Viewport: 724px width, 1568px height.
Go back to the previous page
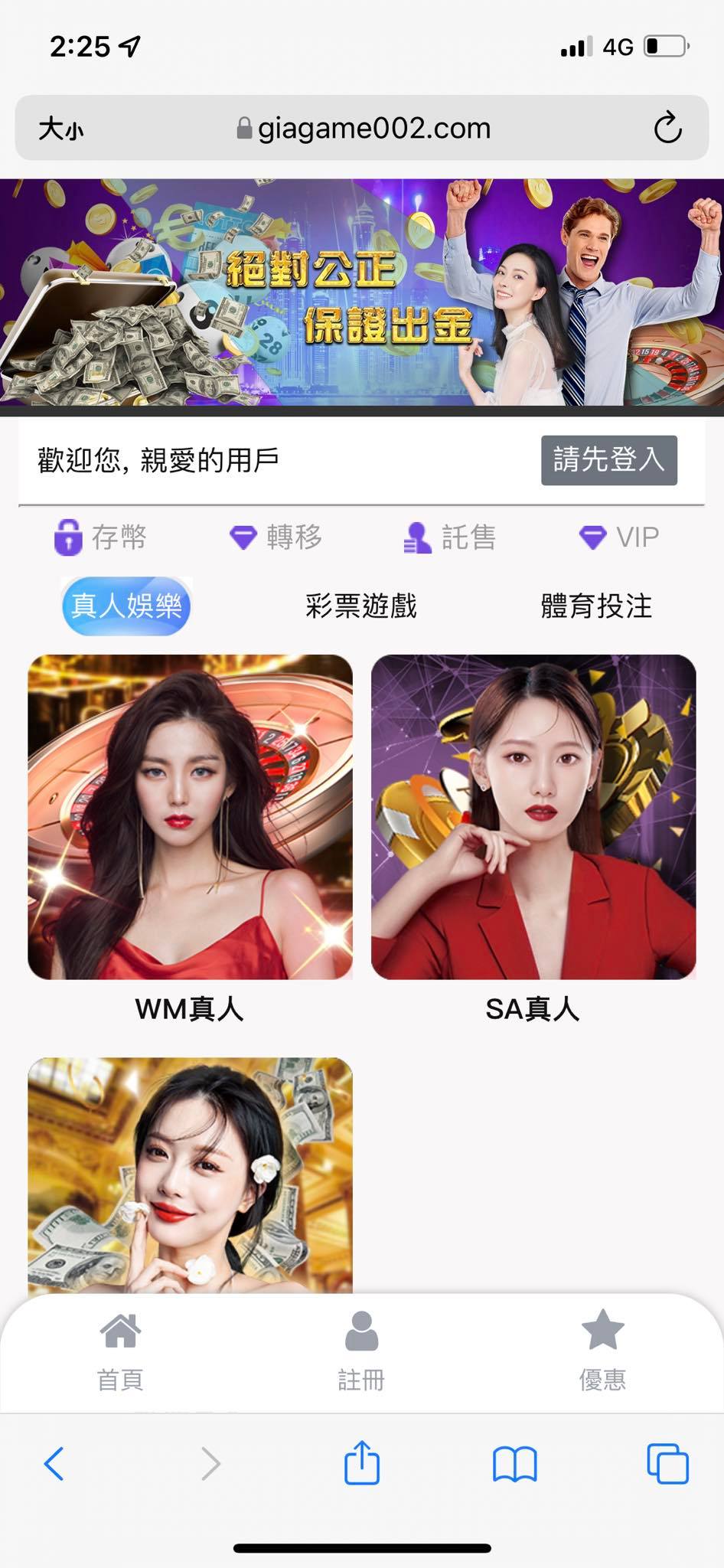pyautogui.click(x=54, y=1464)
